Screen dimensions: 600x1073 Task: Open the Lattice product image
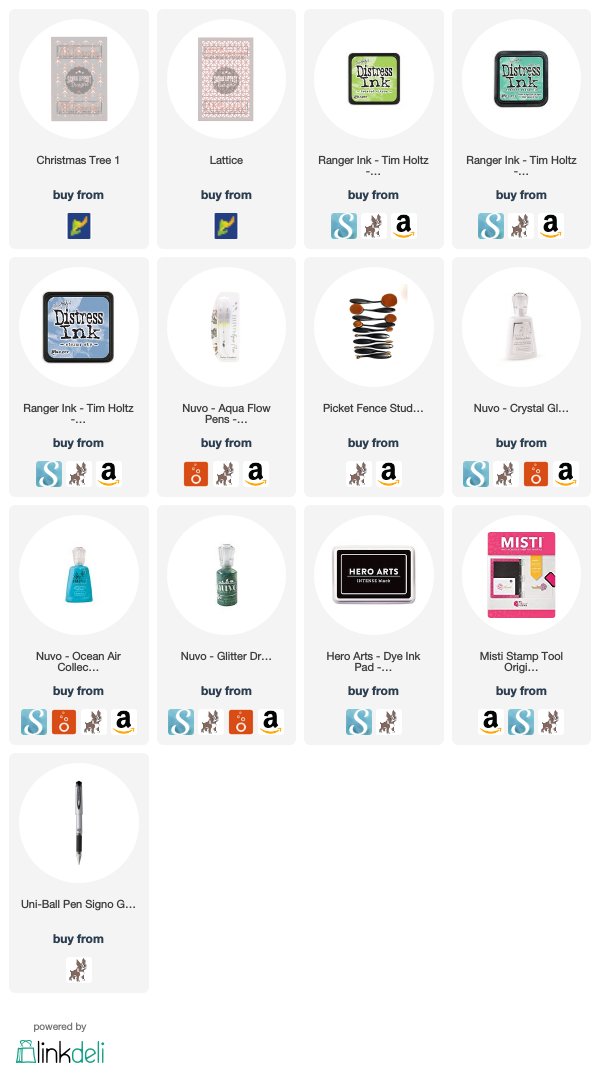226,79
